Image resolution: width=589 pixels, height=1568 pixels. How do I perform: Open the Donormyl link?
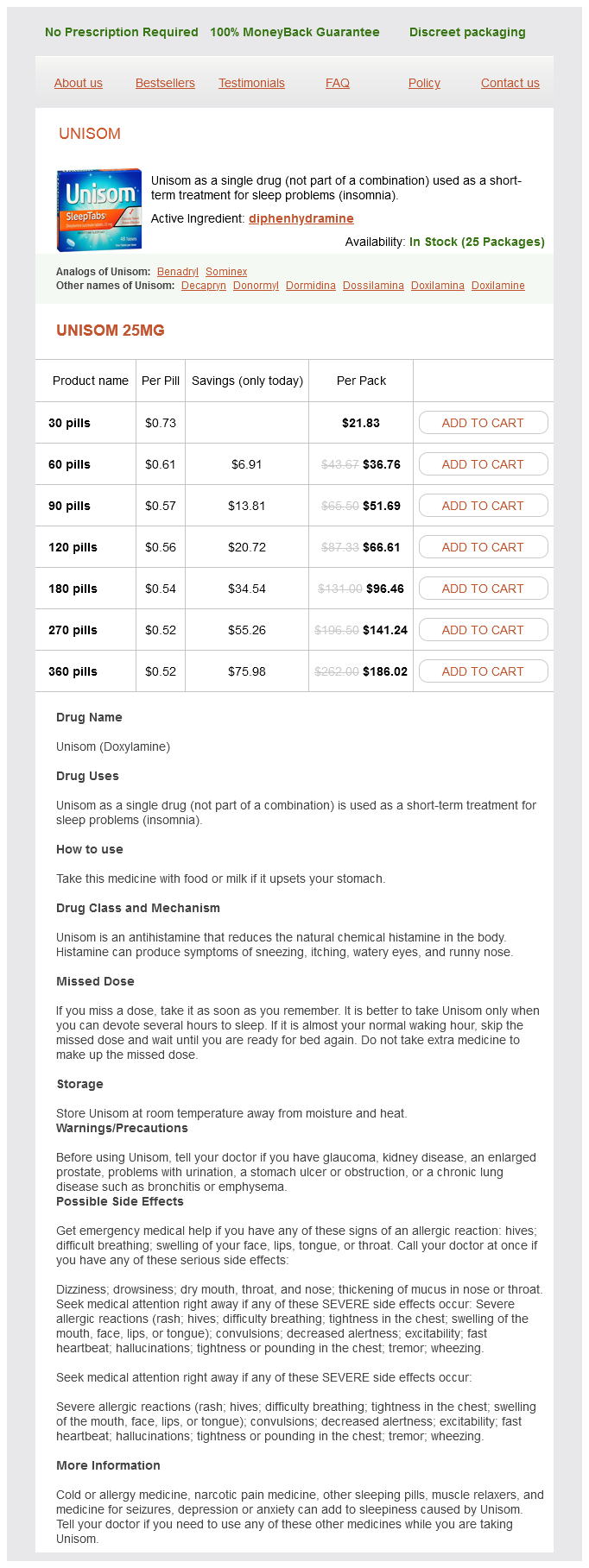[x=256, y=286]
